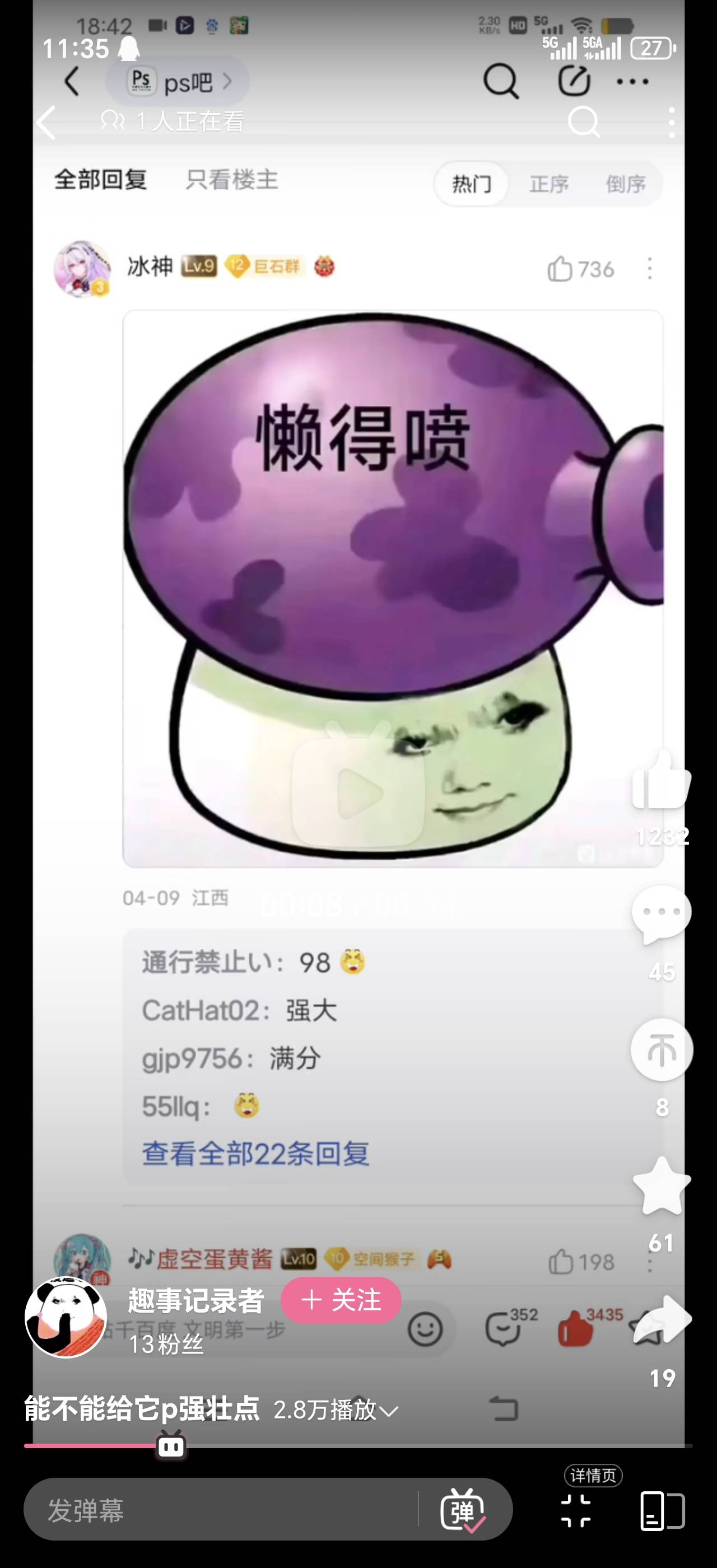Add the video to favorites
717x1568 pixels.
click(662, 1186)
